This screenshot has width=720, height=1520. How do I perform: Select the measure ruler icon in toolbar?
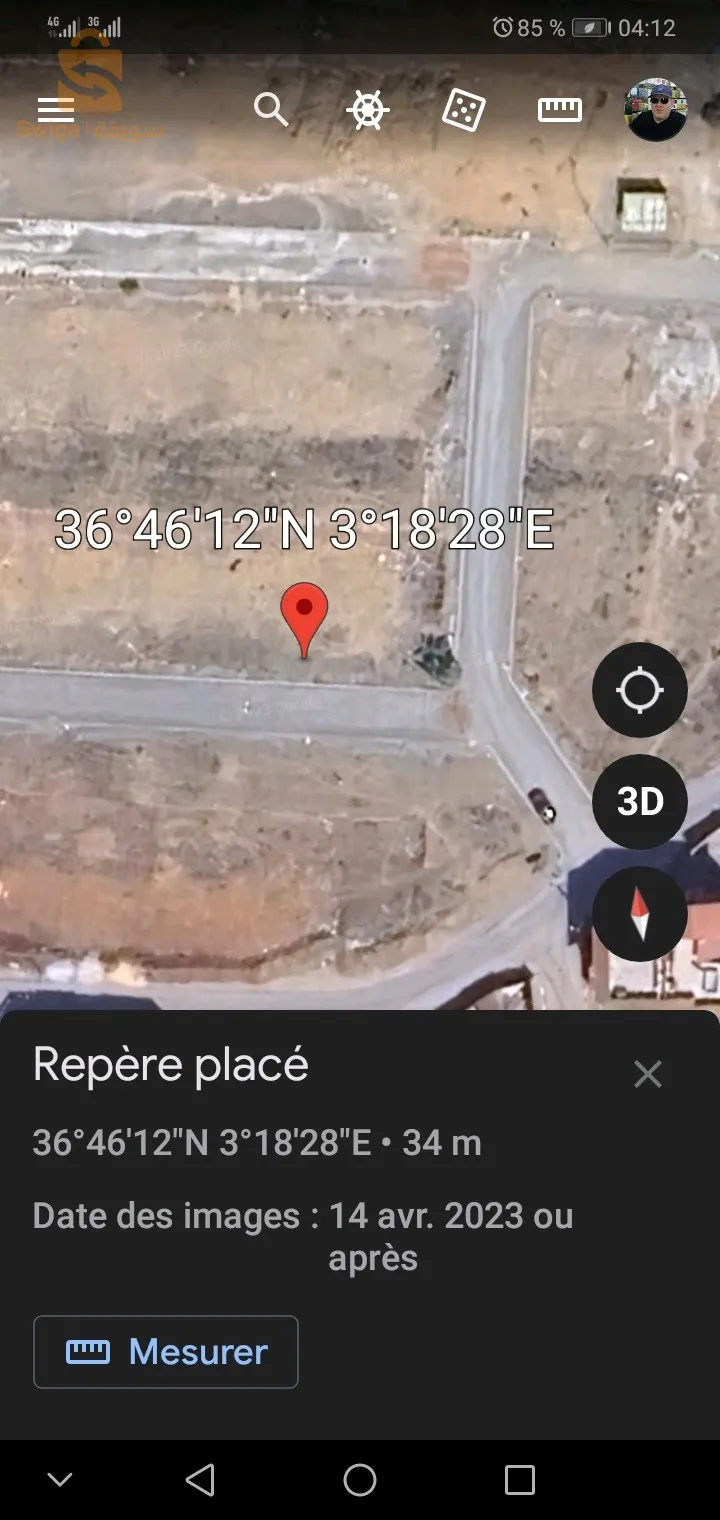click(559, 110)
